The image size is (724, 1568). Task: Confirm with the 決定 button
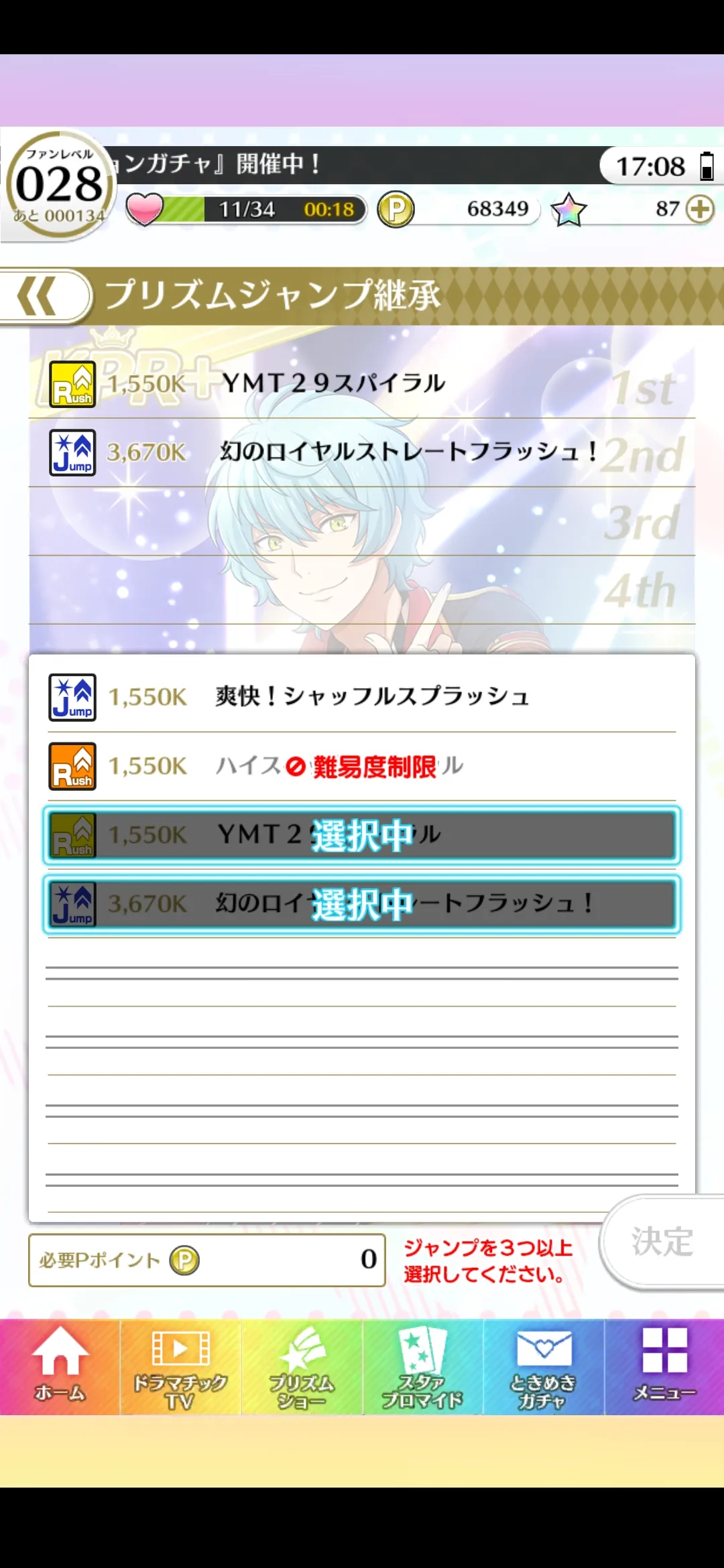662,1242
